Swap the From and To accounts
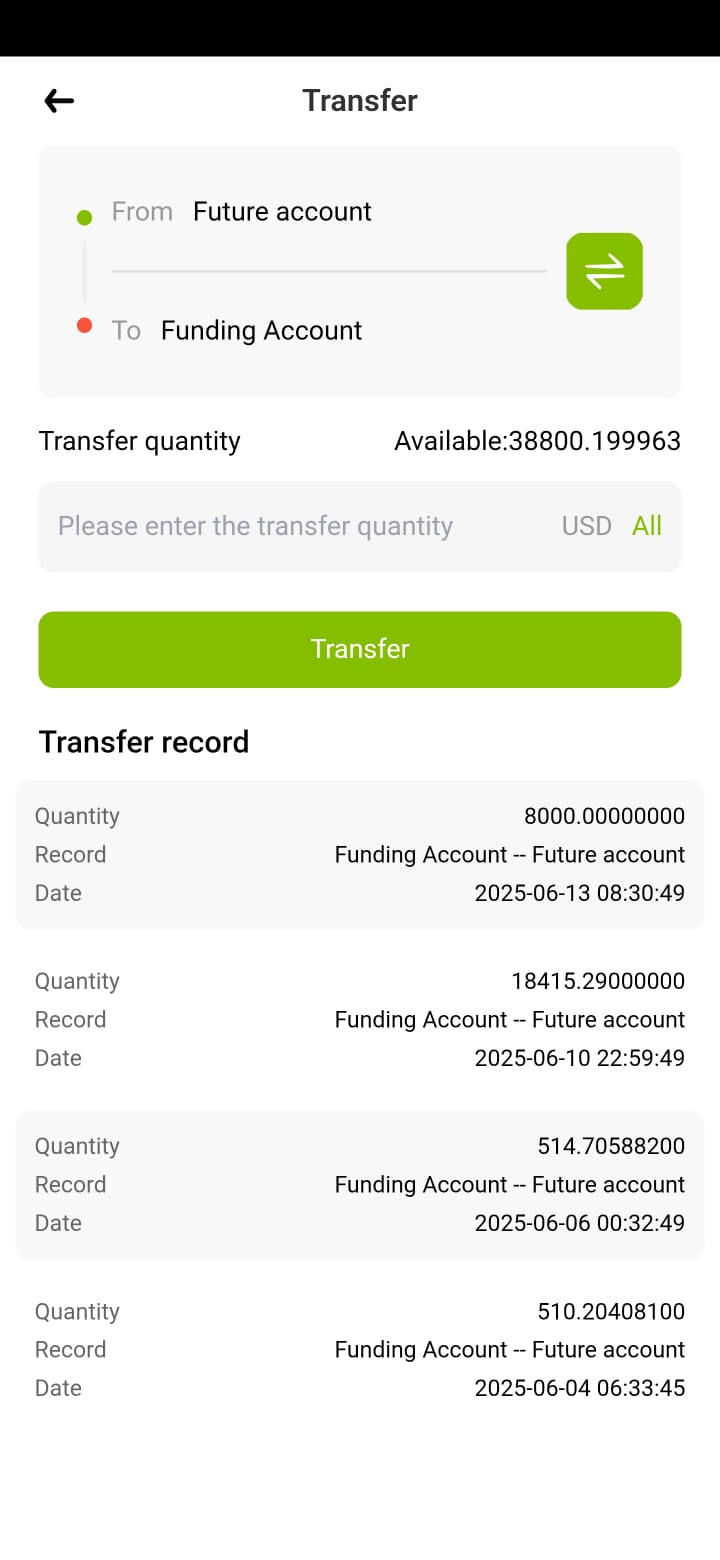 [604, 271]
